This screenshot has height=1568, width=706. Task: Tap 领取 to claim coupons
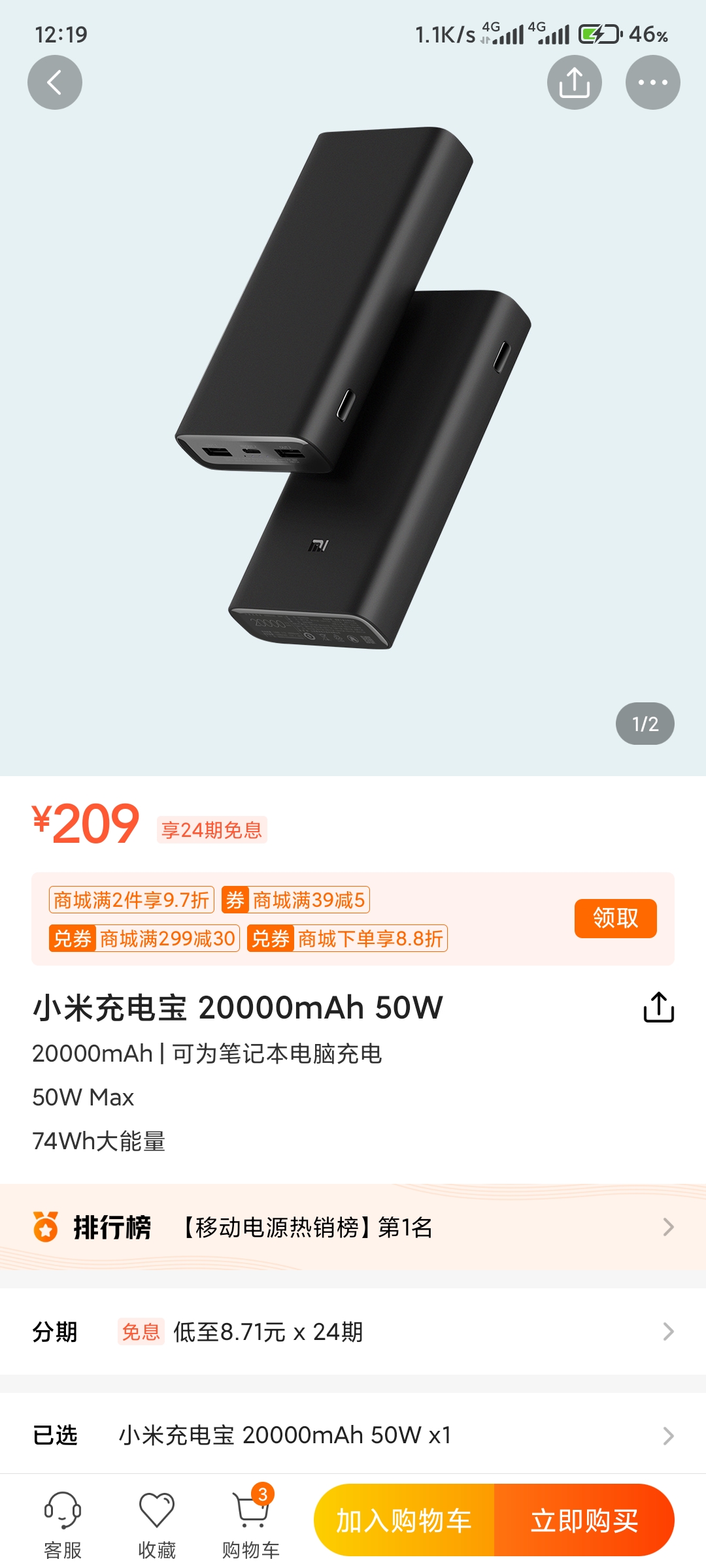[x=615, y=918]
